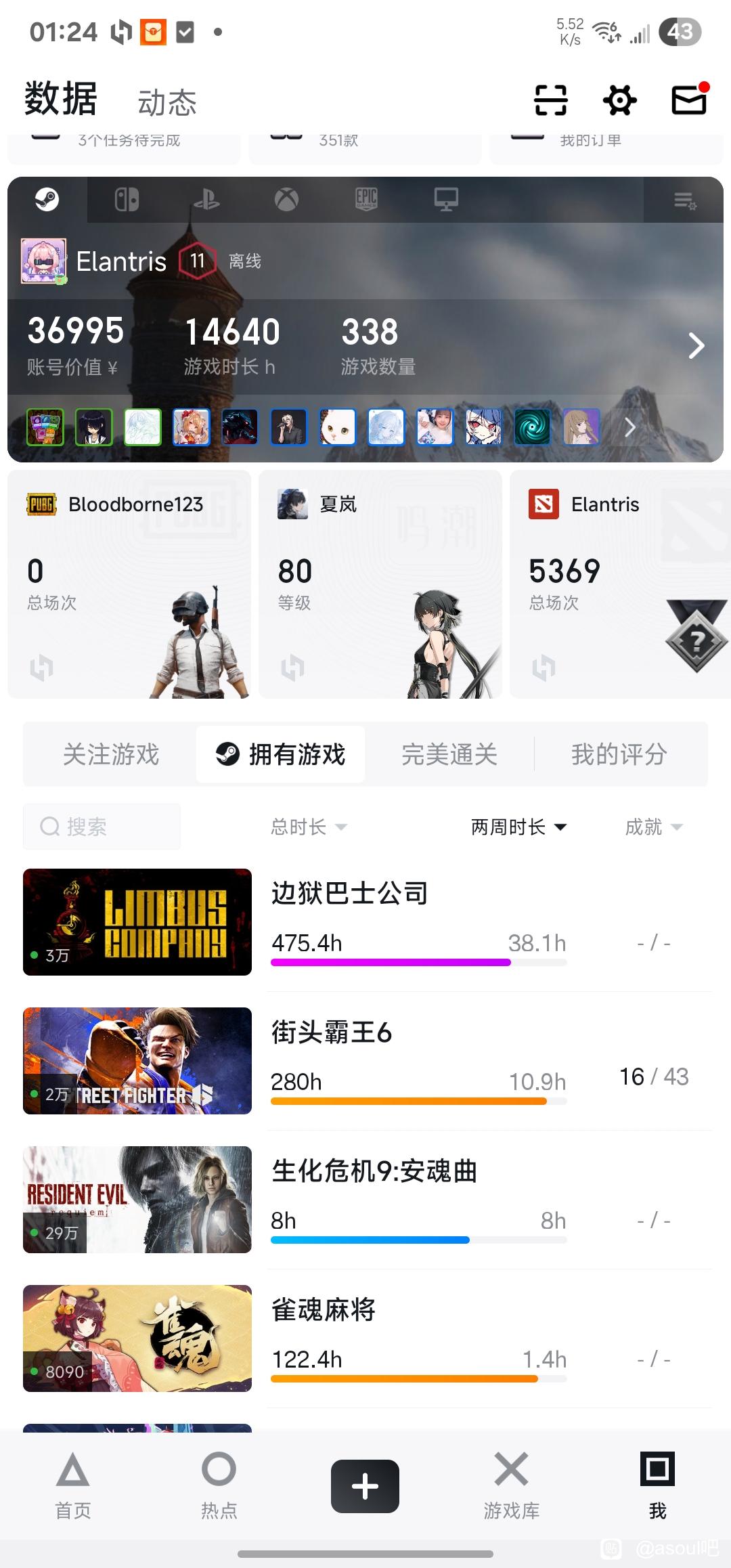Open the Bloodborne123 PUBG stats card
Viewport: 731px width, 1568px height.
[x=129, y=584]
